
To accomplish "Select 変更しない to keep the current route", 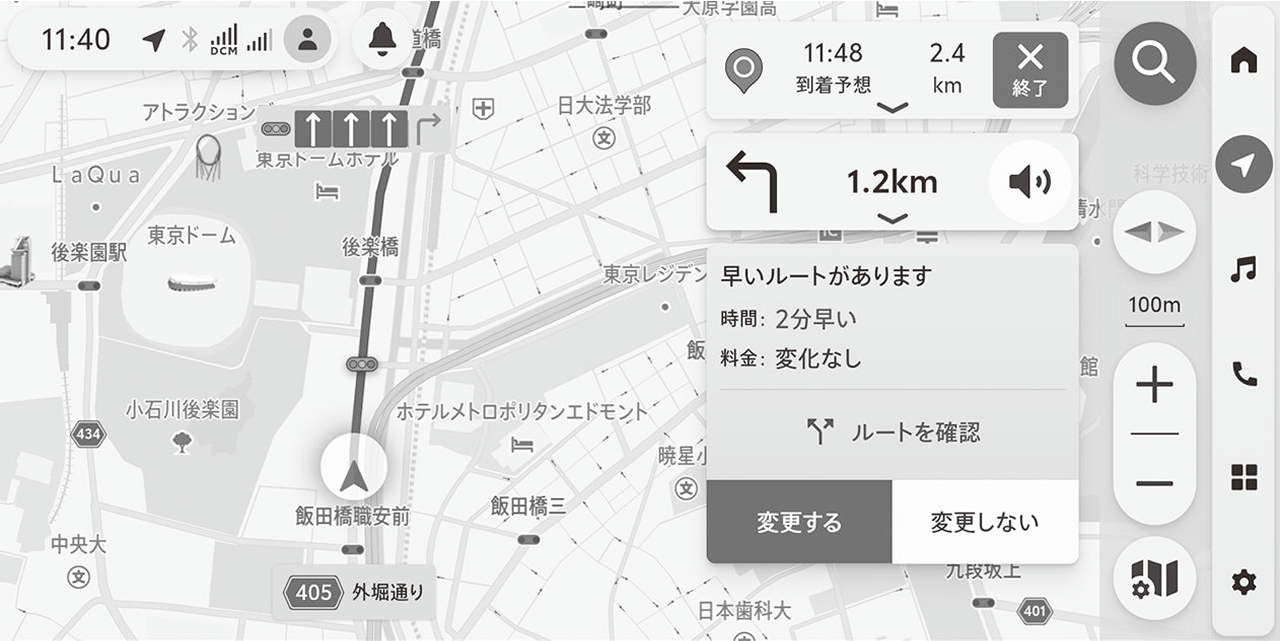I will tap(984, 522).
